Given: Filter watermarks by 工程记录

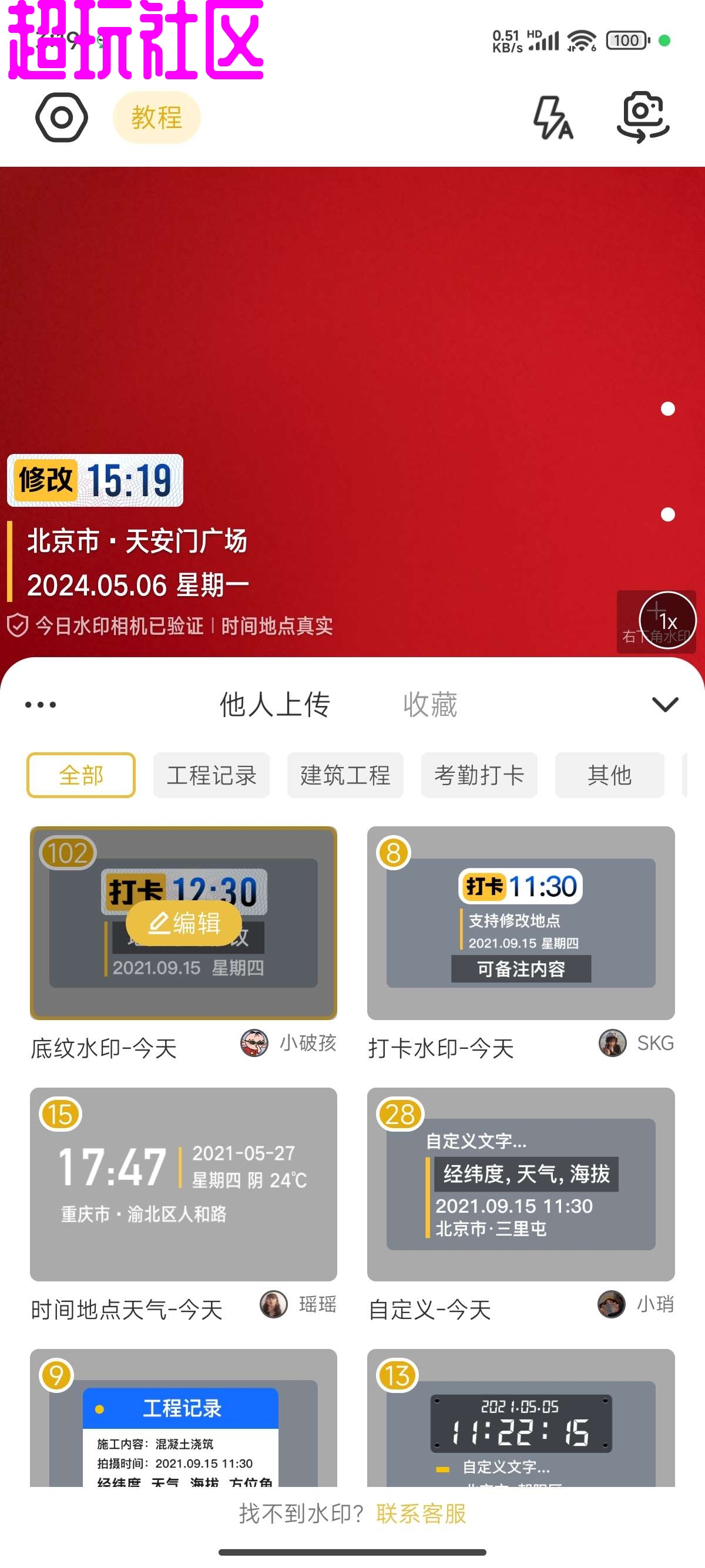Looking at the screenshot, I should (x=211, y=775).
